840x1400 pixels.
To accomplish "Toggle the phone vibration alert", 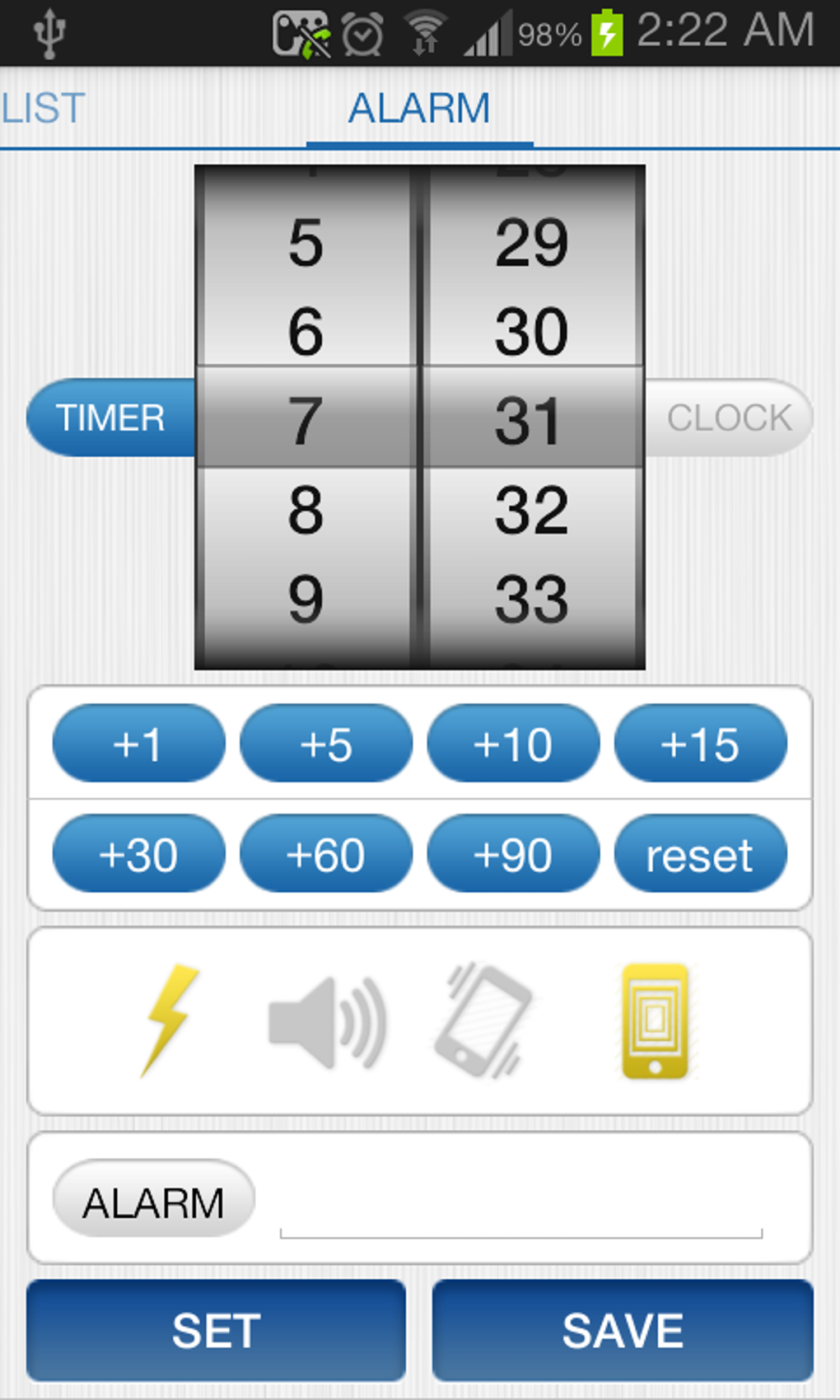I will pyautogui.click(x=484, y=1021).
